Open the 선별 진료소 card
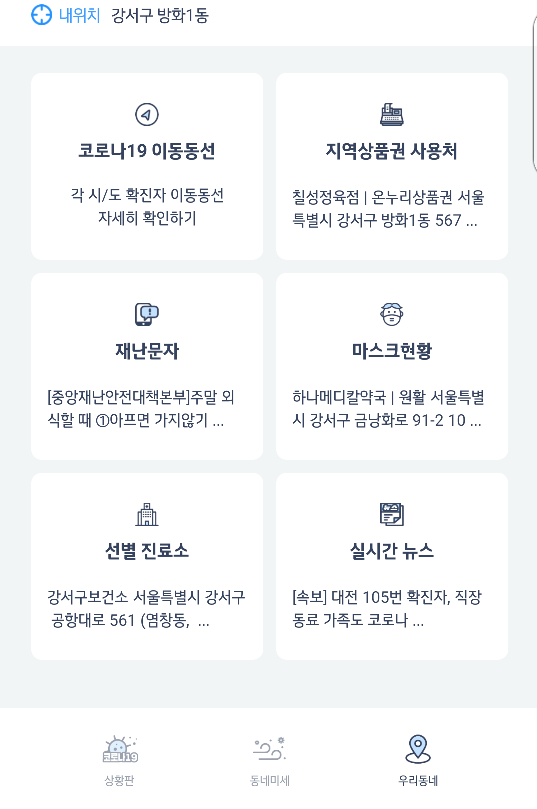Image resolution: width=537 pixels, height=809 pixels. (x=147, y=567)
